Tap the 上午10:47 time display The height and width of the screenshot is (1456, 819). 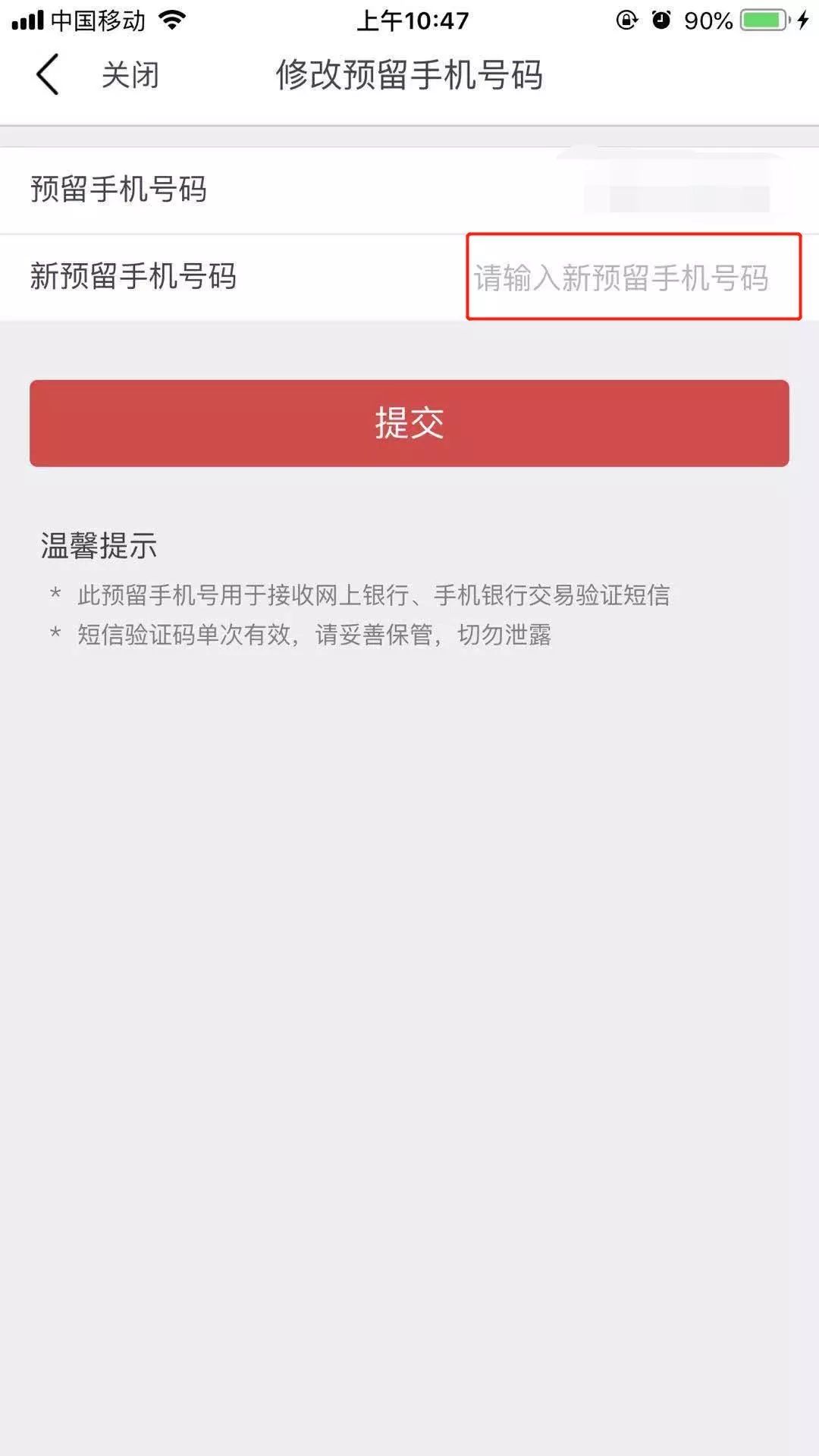pyautogui.click(x=409, y=21)
